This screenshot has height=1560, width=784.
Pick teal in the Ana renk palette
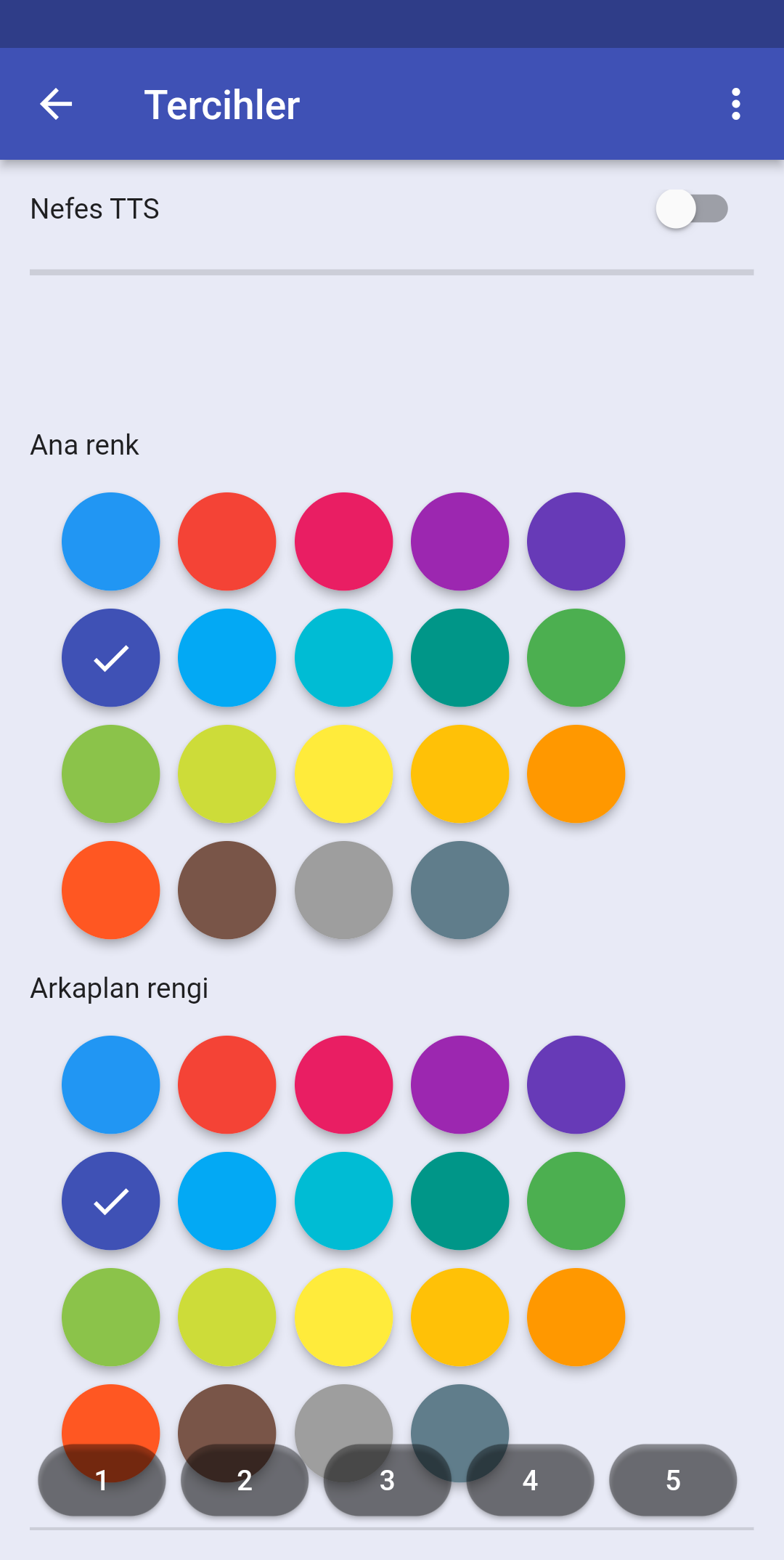coord(460,658)
